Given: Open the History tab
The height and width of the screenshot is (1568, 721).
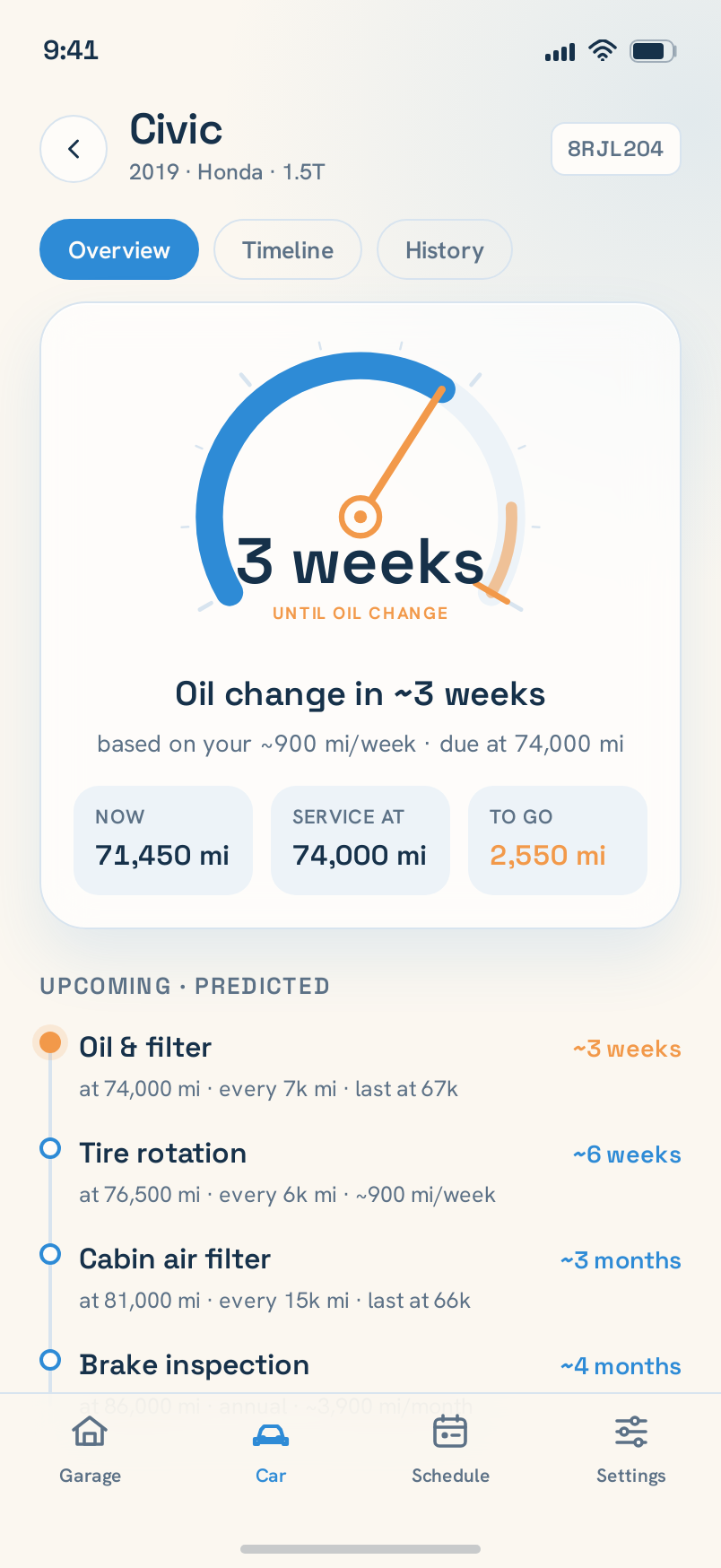Looking at the screenshot, I should [x=445, y=249].
